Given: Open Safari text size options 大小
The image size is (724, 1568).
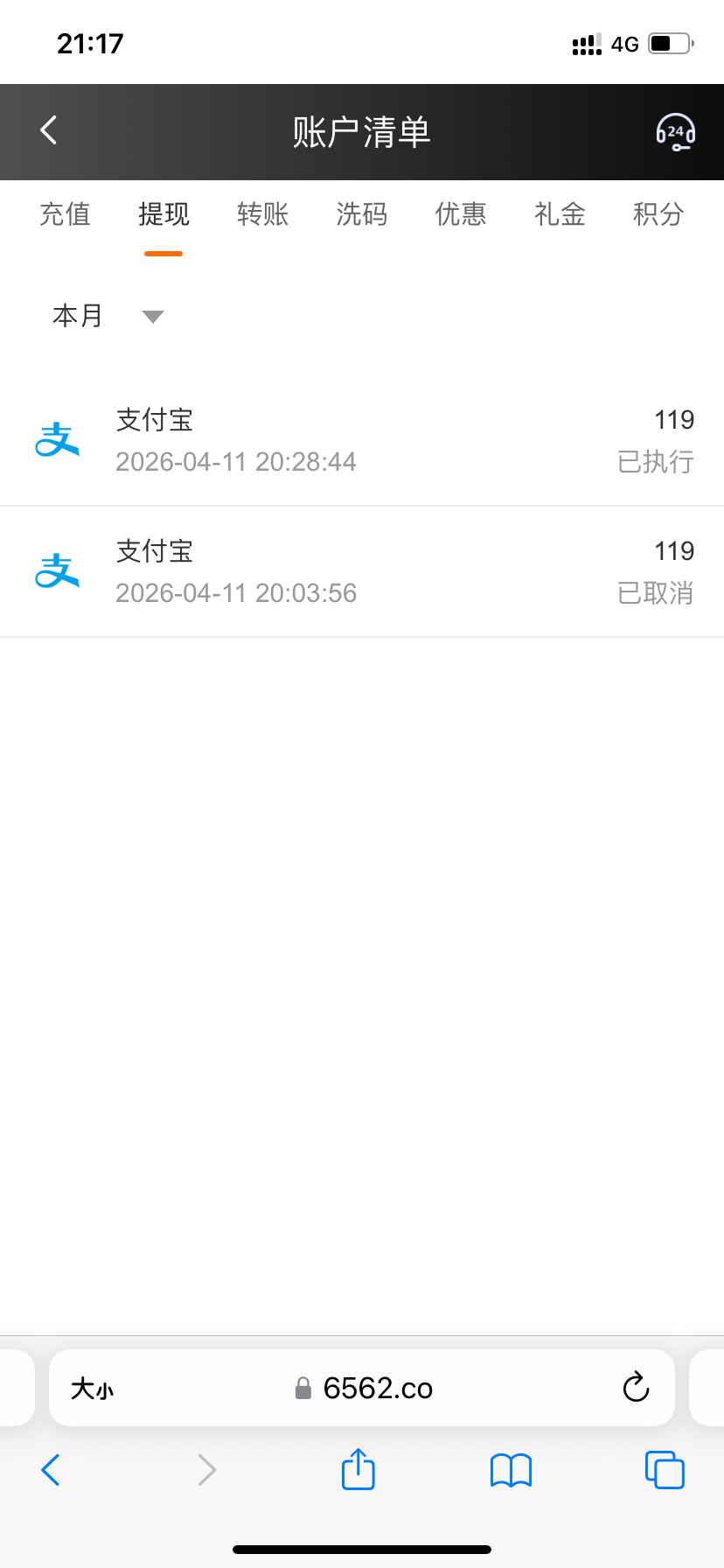Looking at the screenshot, I should coord(92,1389).
